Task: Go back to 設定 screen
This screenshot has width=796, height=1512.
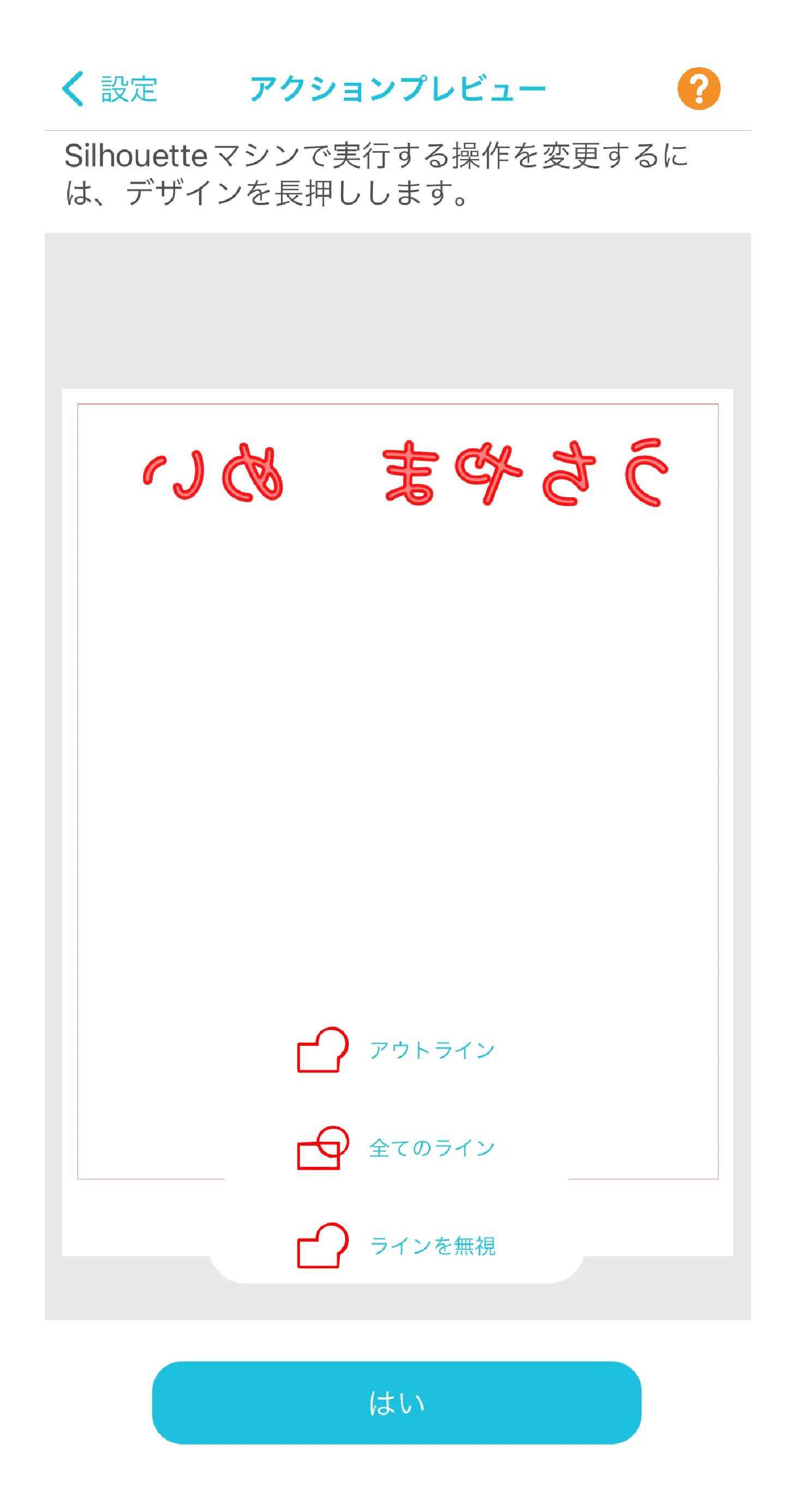Action: (x=110, y=89)
